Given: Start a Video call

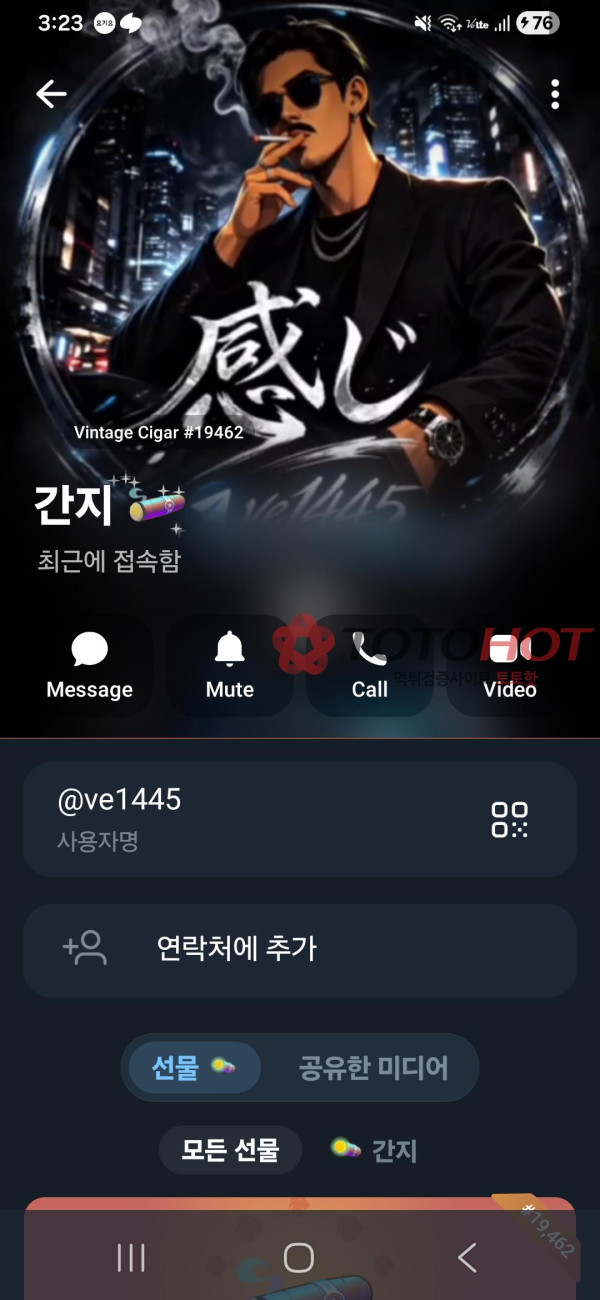Looking at the screenshot, I should pyautogui.click(x=510, y=667).
